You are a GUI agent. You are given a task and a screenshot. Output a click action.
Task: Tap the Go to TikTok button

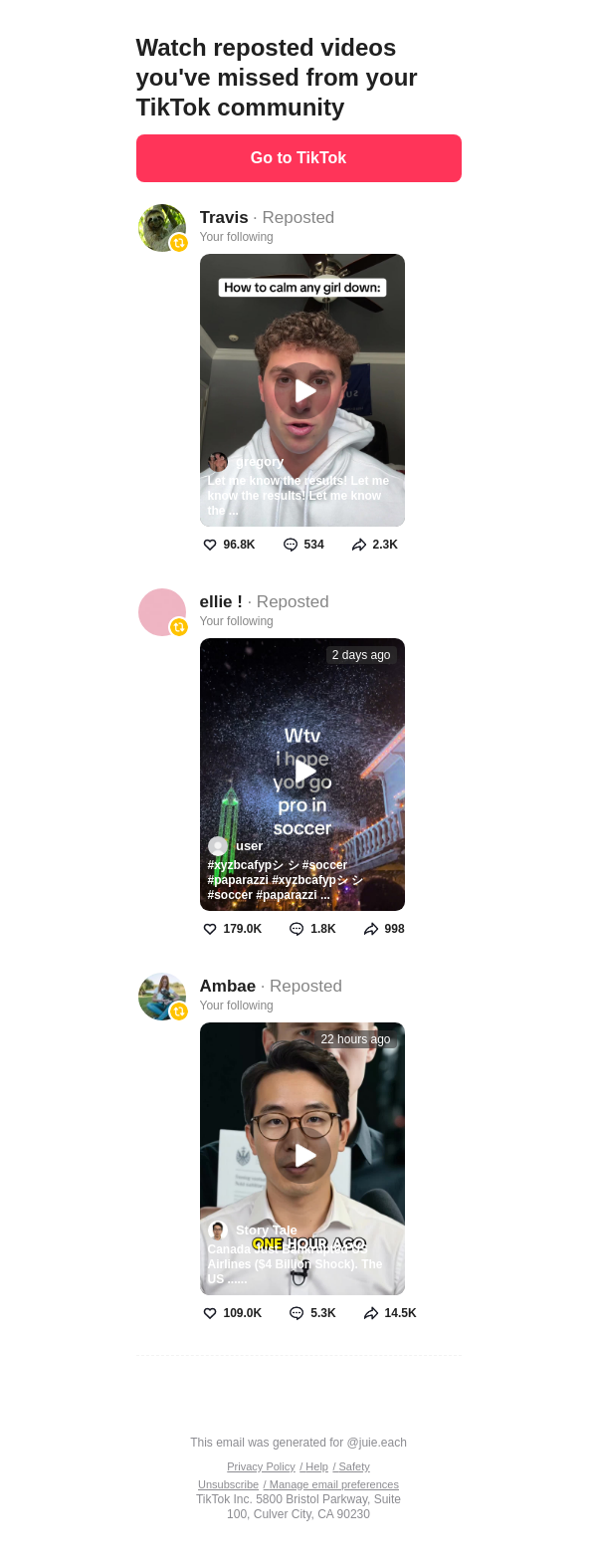(298, 158)
